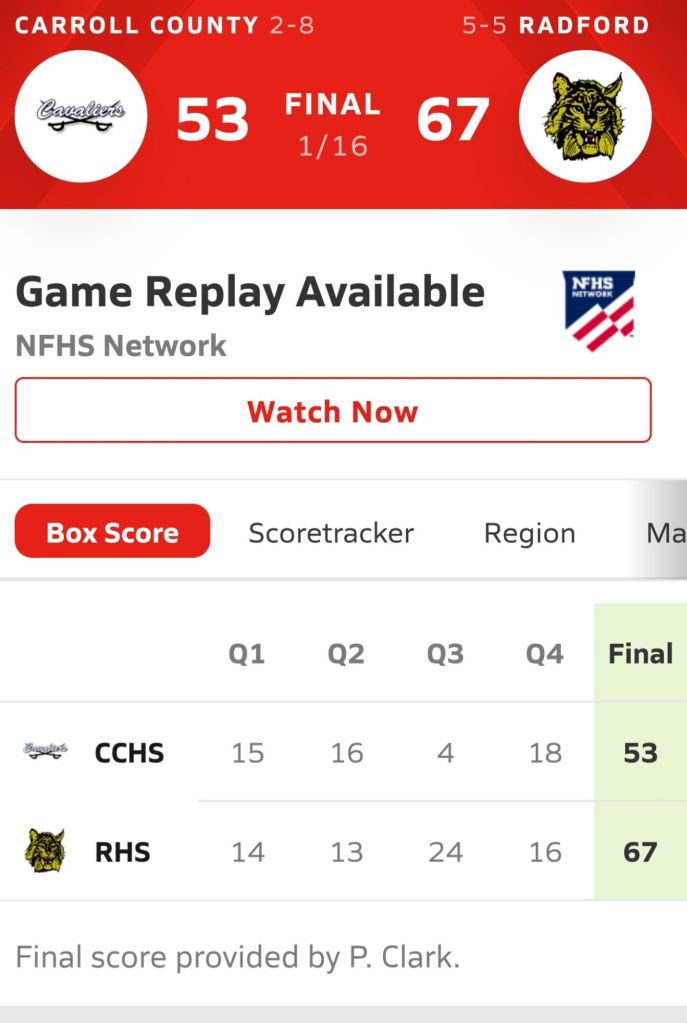This screenshot has height=1023, width=687.
Task: Open the Region tab
Action: pyautogui.click(x=529, y=533)
